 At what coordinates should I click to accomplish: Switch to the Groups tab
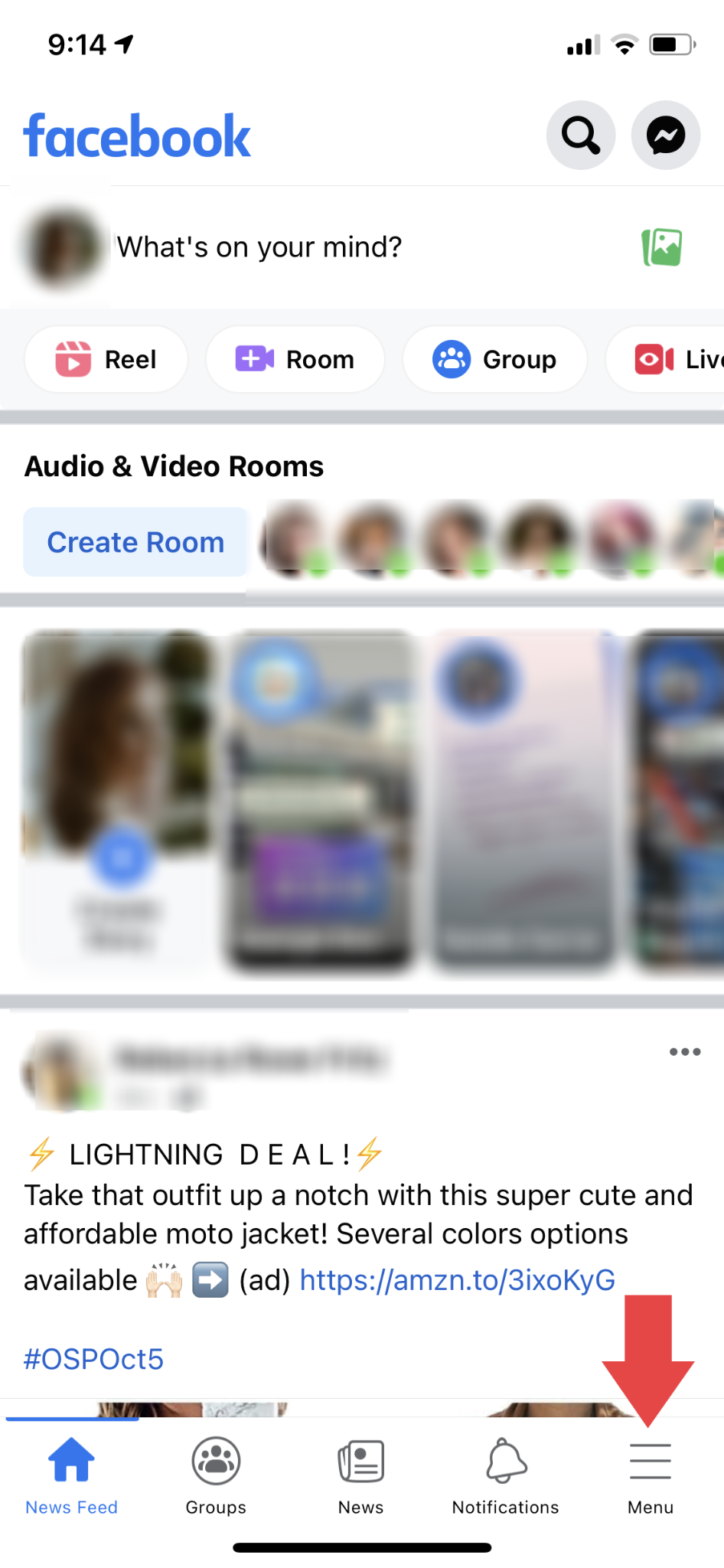click(x=216, y=1475)
